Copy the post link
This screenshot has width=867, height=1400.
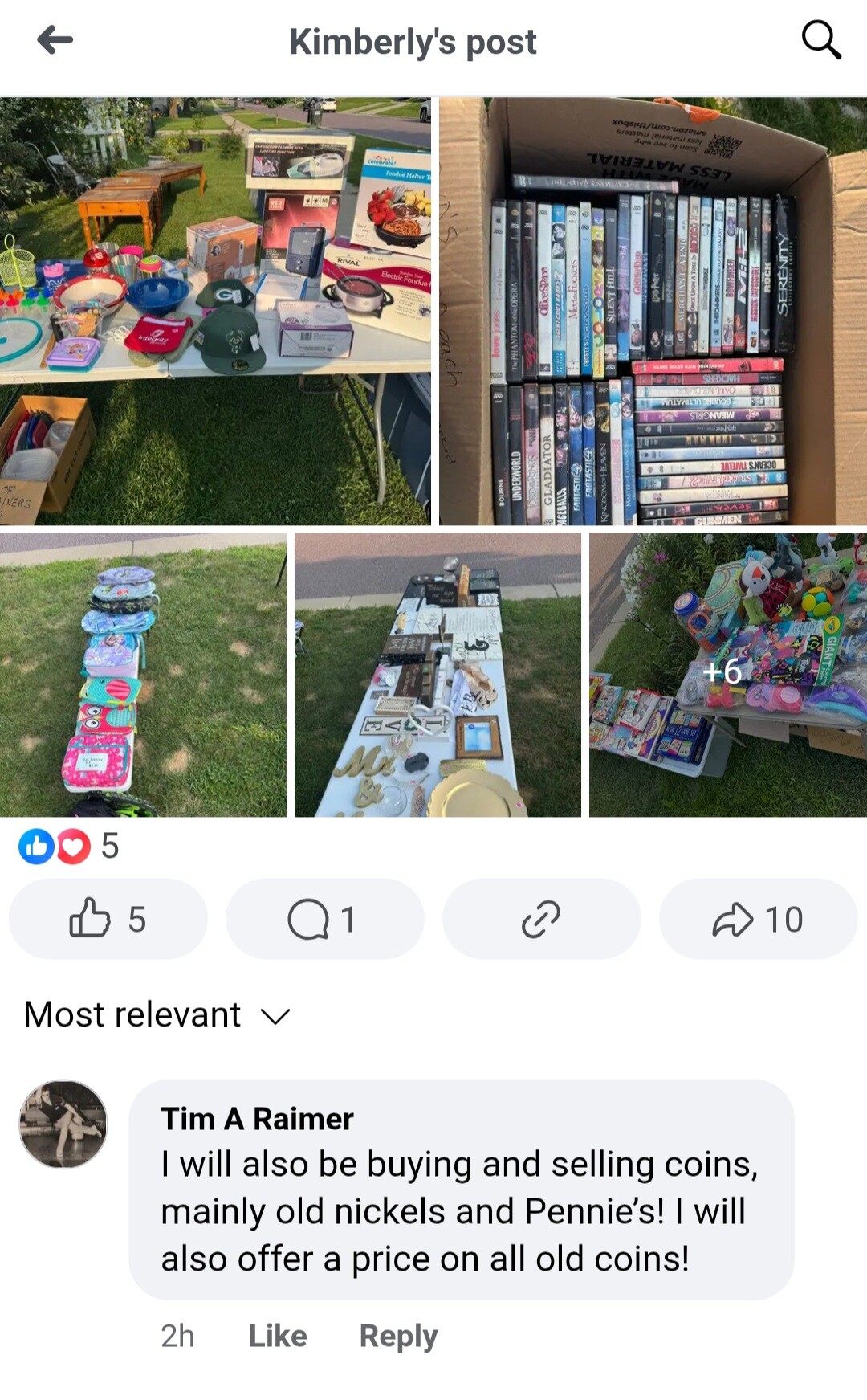[x=542, y=919]
